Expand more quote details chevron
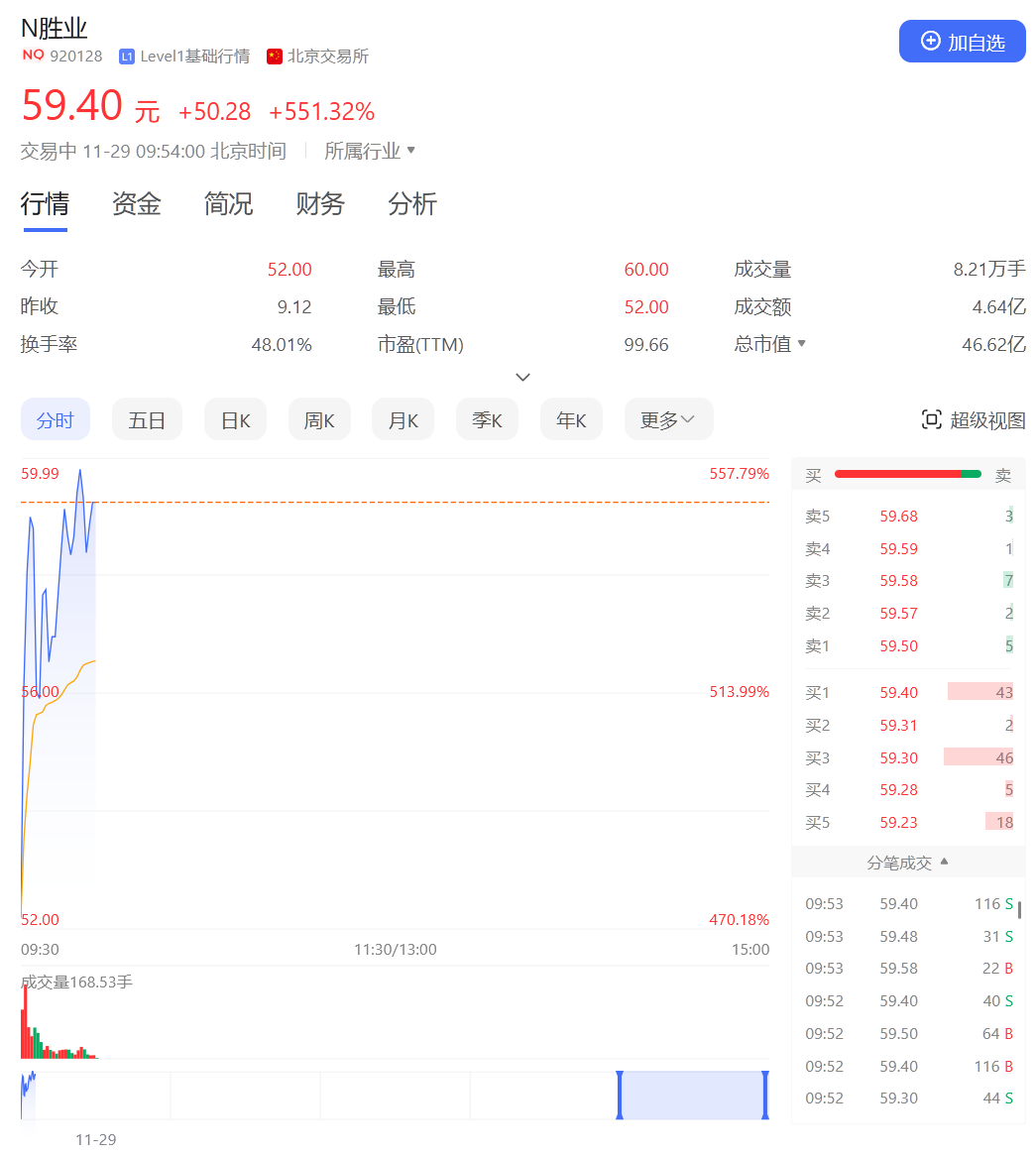The width and height of the screenshot is (1036, 1157). pyautogui.click(x=523, y=377)
